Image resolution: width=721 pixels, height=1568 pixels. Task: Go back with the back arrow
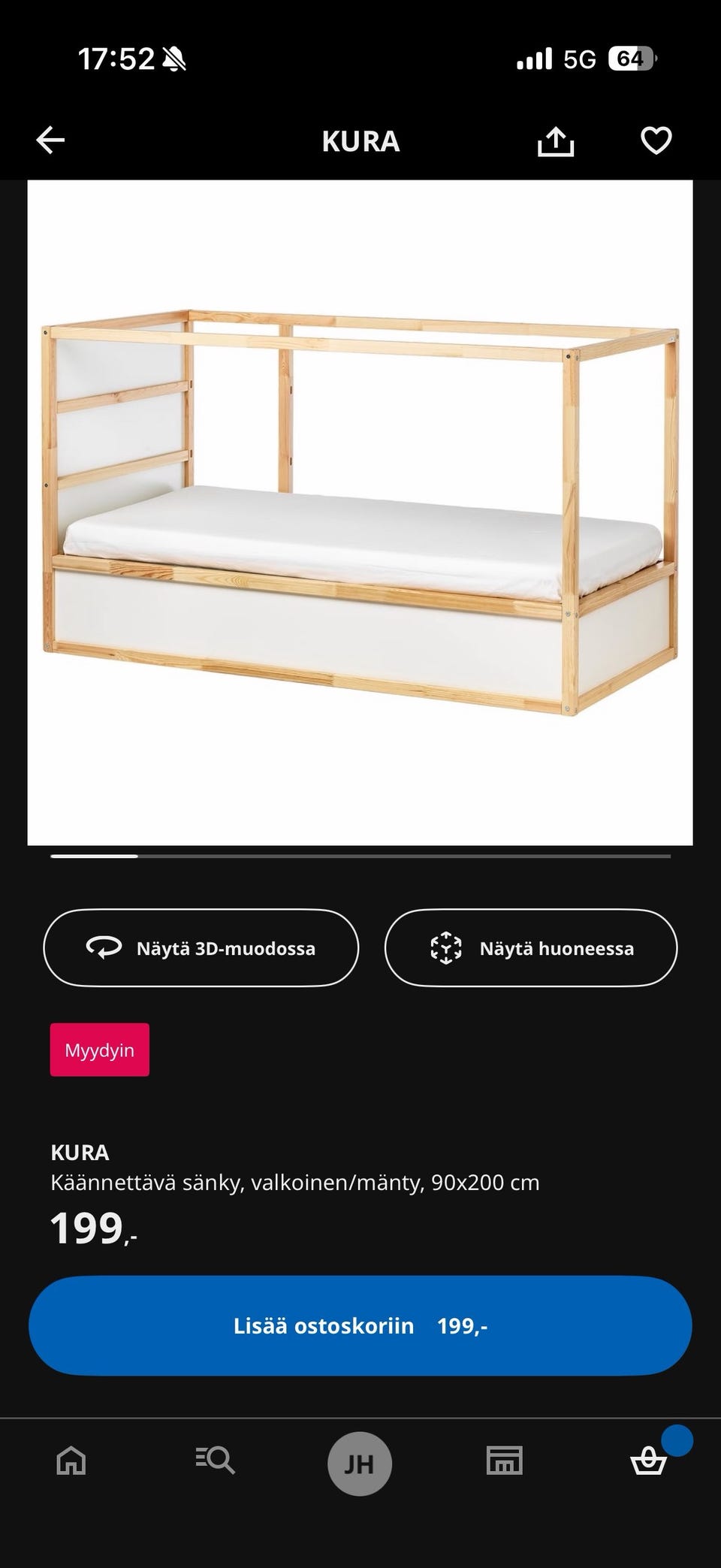50,140
